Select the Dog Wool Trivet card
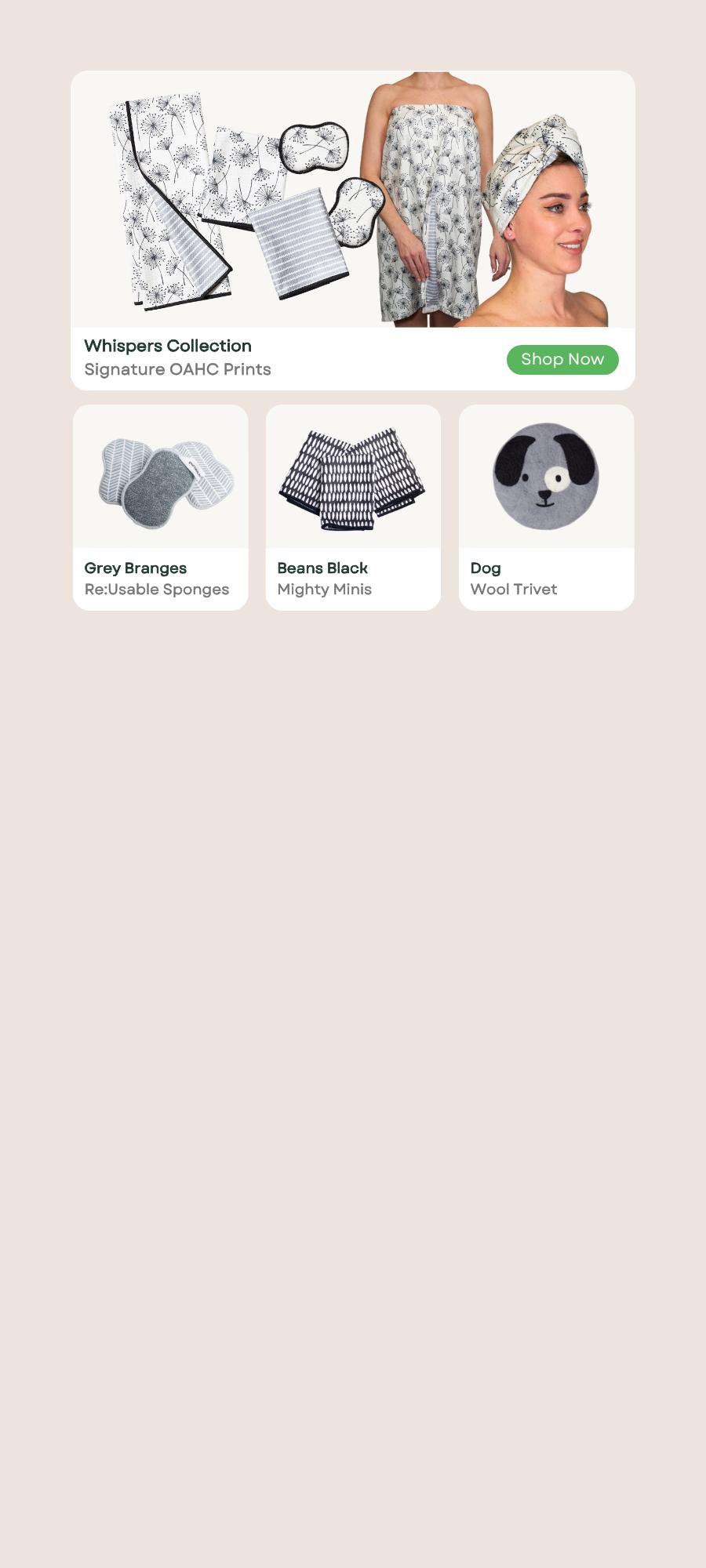Screen dimensions: 706x1568 (x=546, y=507)
